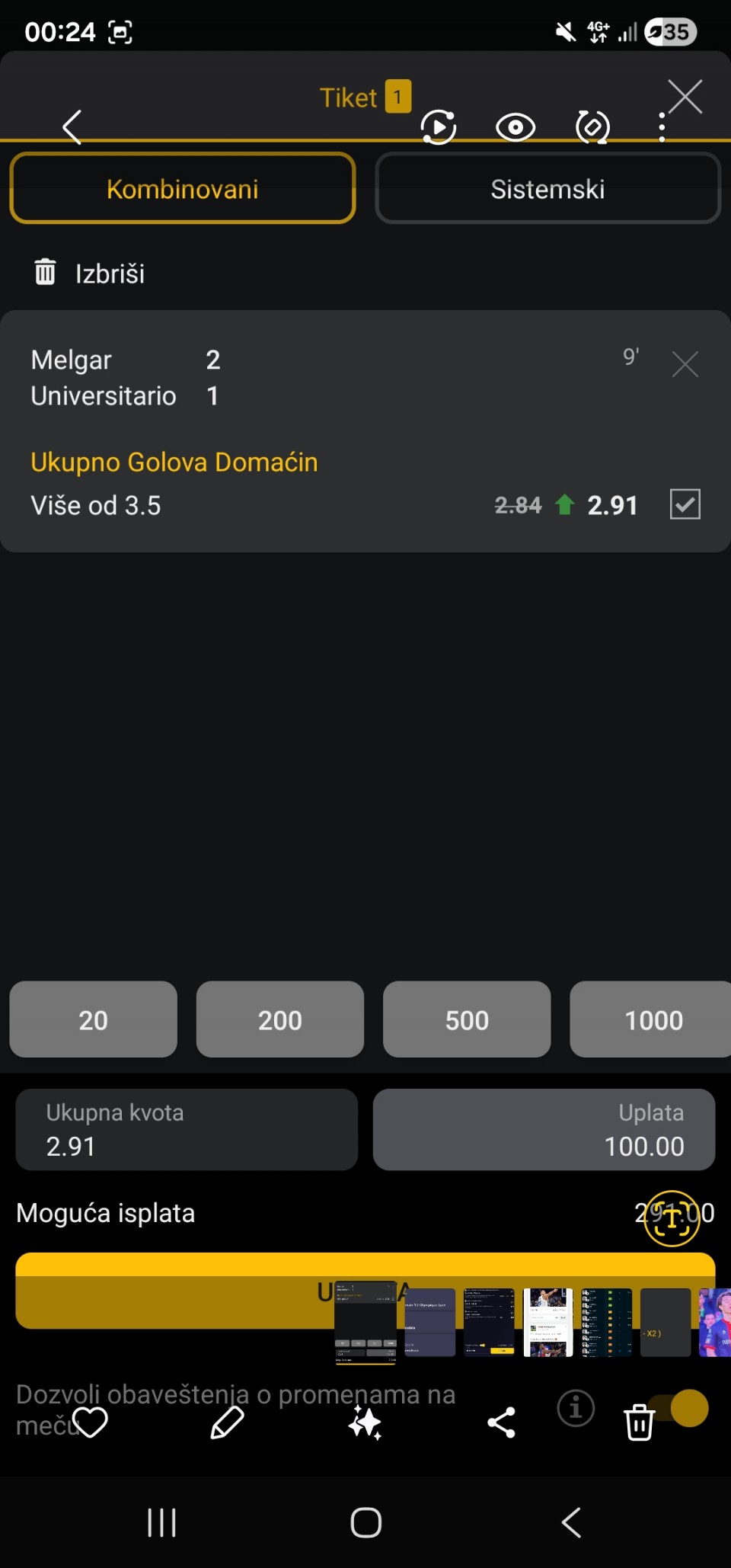Extract text with the yellow T icon
This screenshot has height=1568, width=731.
[x=672, y=1218]
